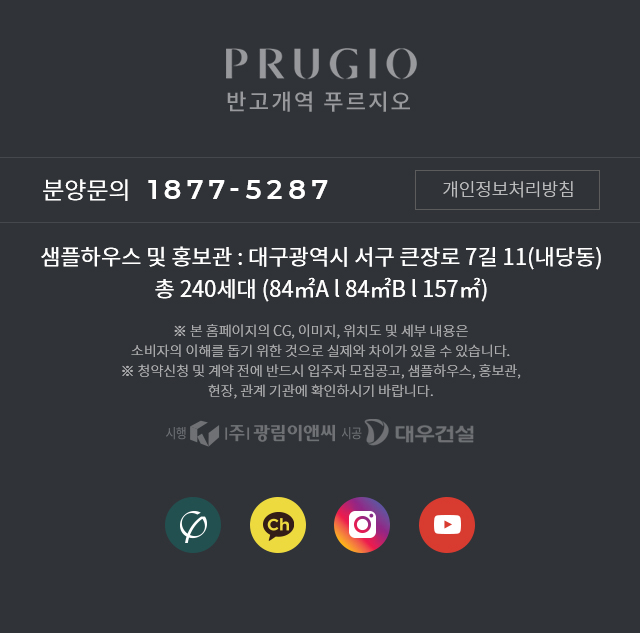Open the KakaoTalk channel icon
This screenshot has width=640, height=633.
point(278,525)
